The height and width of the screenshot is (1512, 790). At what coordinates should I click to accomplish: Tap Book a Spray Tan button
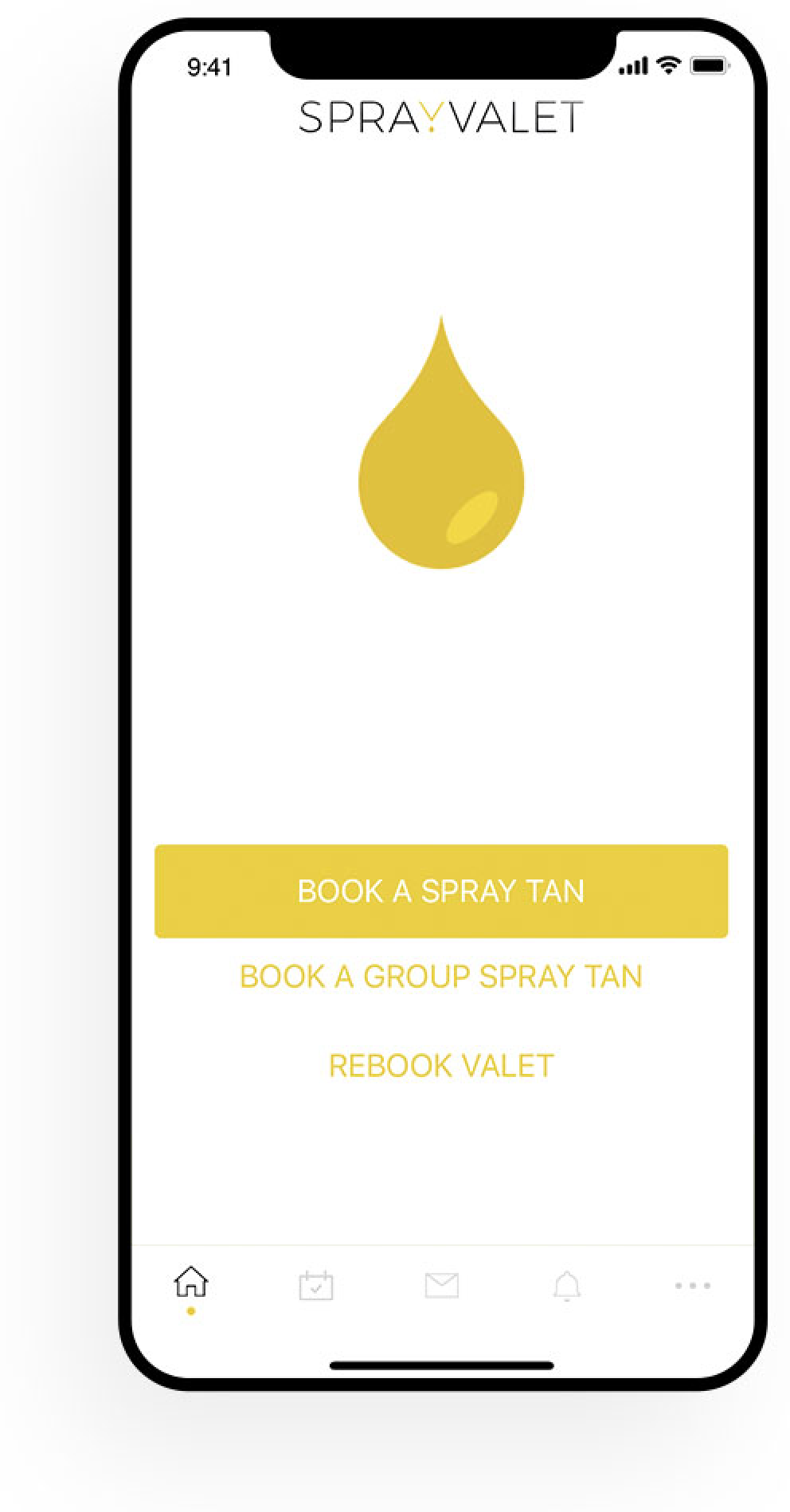point(440,891)
